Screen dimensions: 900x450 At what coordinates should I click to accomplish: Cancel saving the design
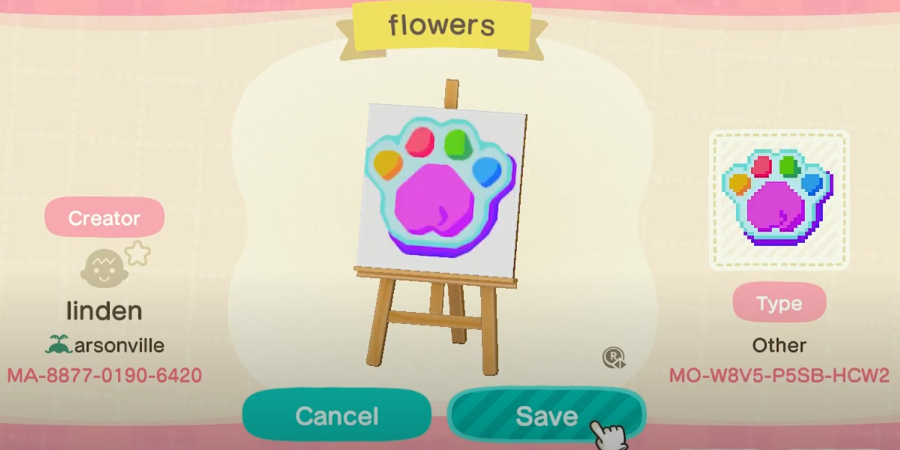[336, 415]
